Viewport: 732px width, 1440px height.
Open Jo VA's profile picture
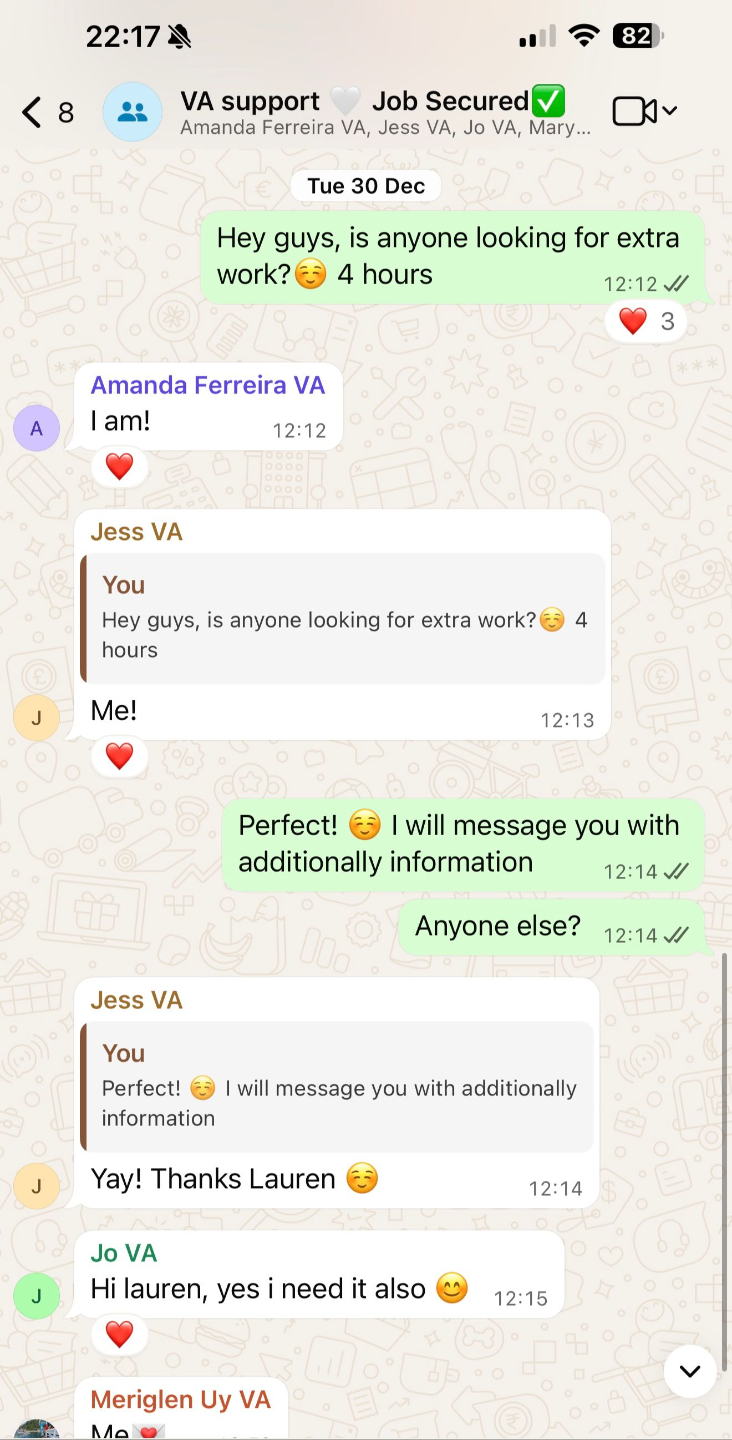coord(37,1297)
